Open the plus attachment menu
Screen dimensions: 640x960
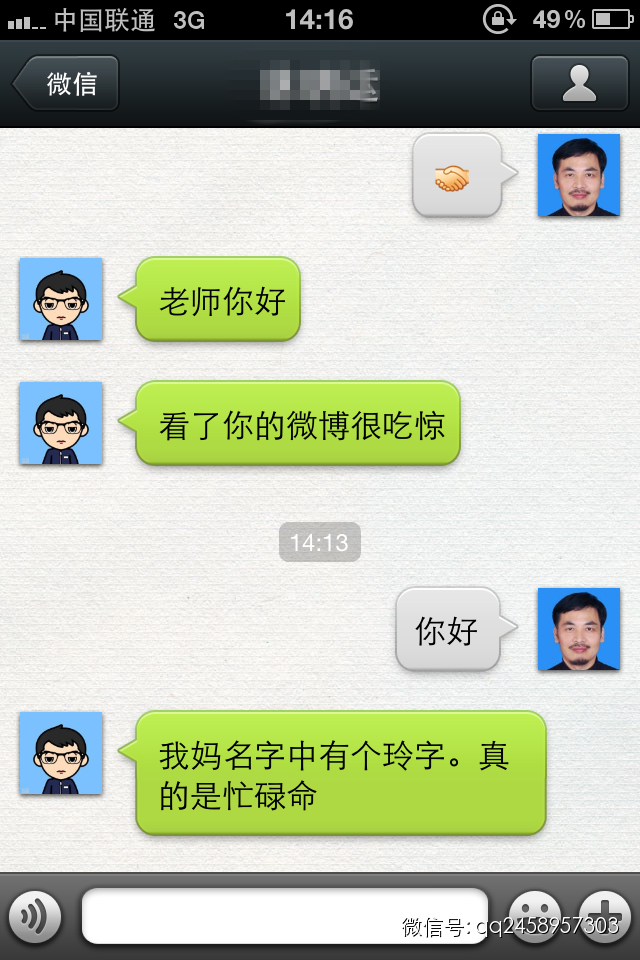pos(604,915)
